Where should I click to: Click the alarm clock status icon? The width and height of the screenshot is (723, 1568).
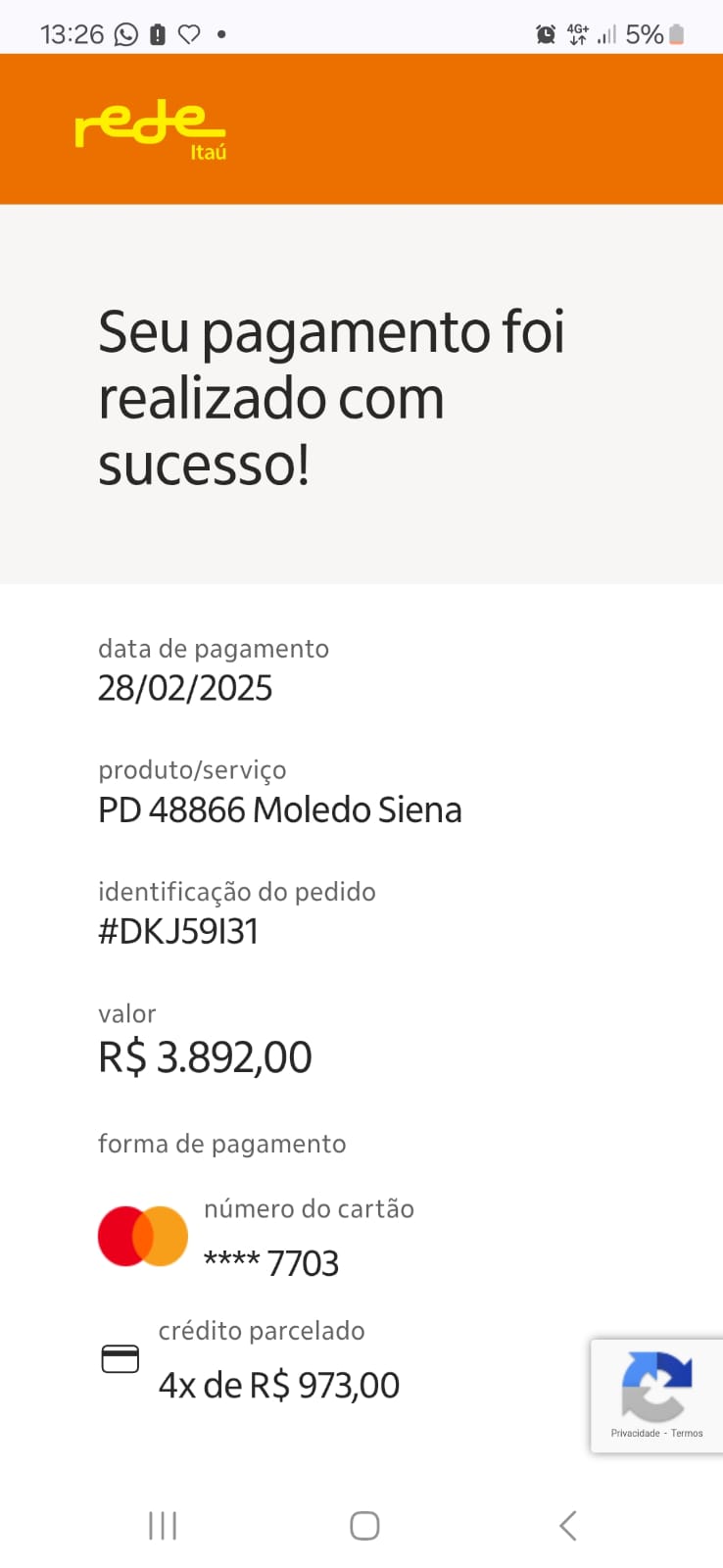click(x=545, y=32)
